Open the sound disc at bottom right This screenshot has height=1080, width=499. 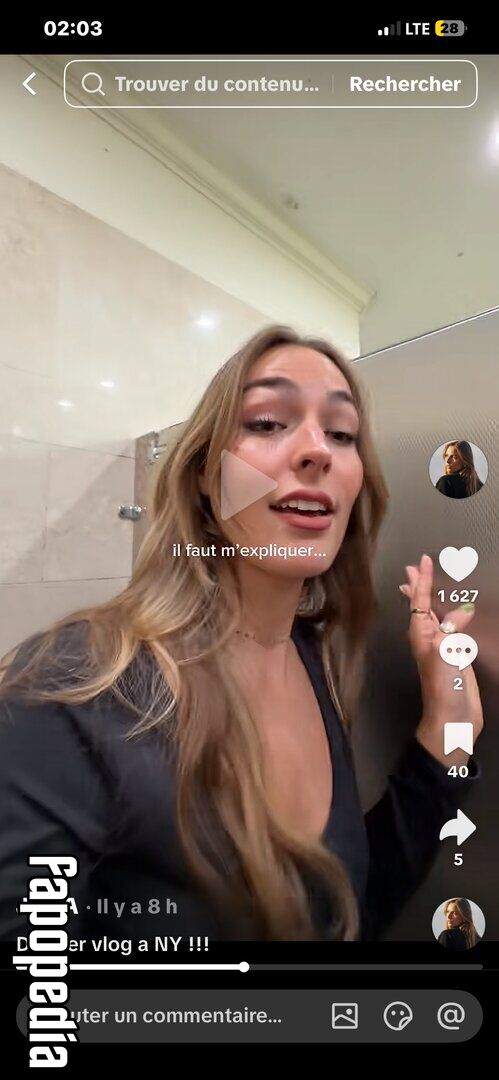click(458, 924)
